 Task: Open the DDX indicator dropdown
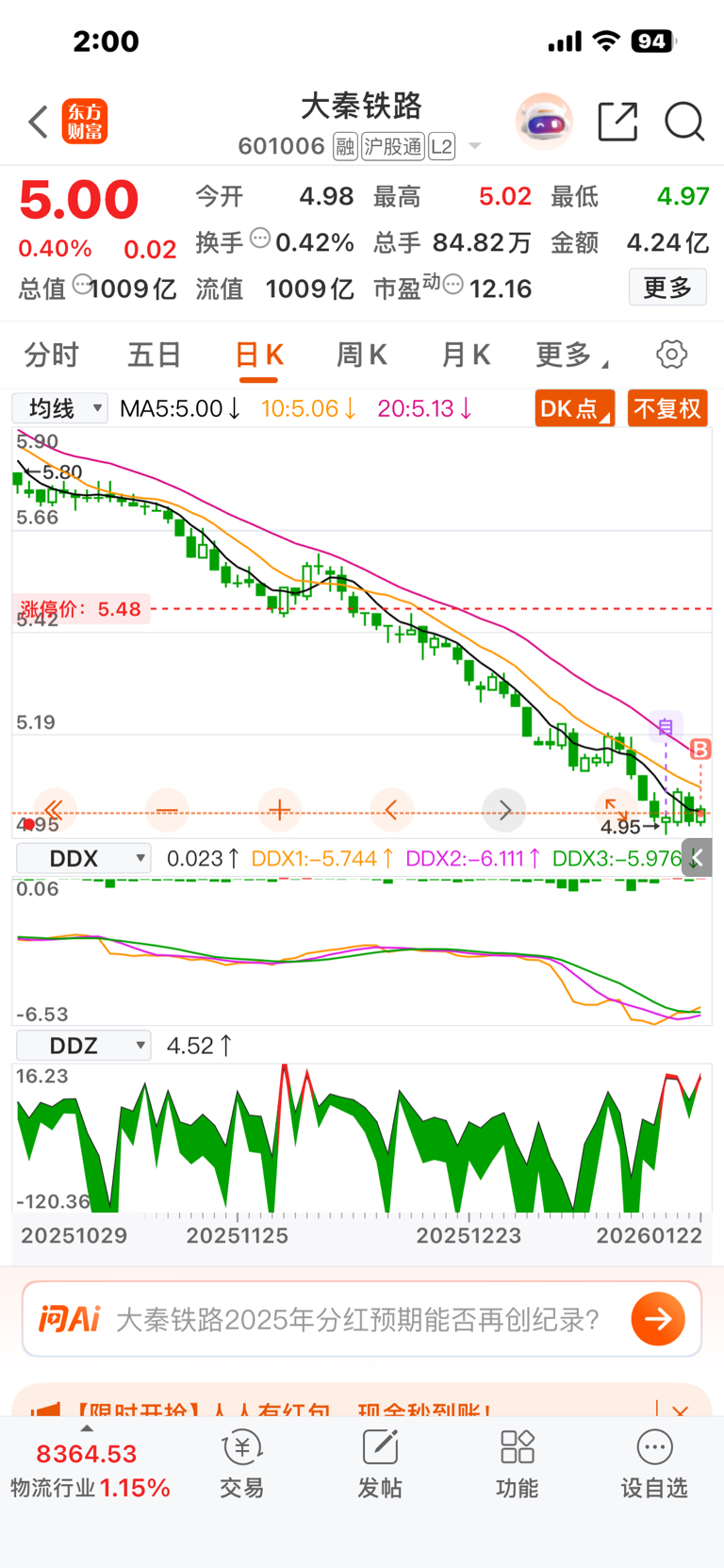pyautogui.click(x=83, y=859)
